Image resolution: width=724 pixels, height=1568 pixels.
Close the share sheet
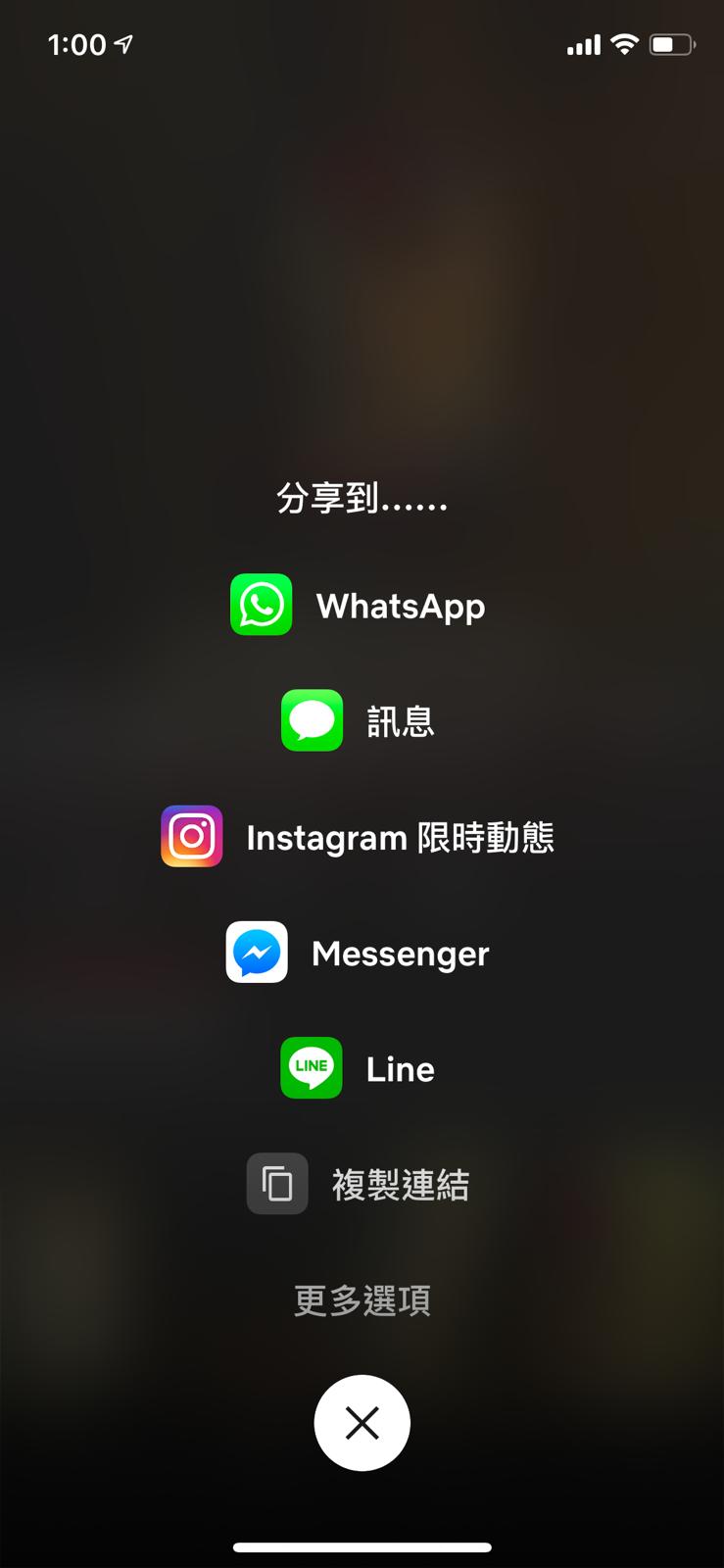pyautogui.click(x=362, y=1422)
